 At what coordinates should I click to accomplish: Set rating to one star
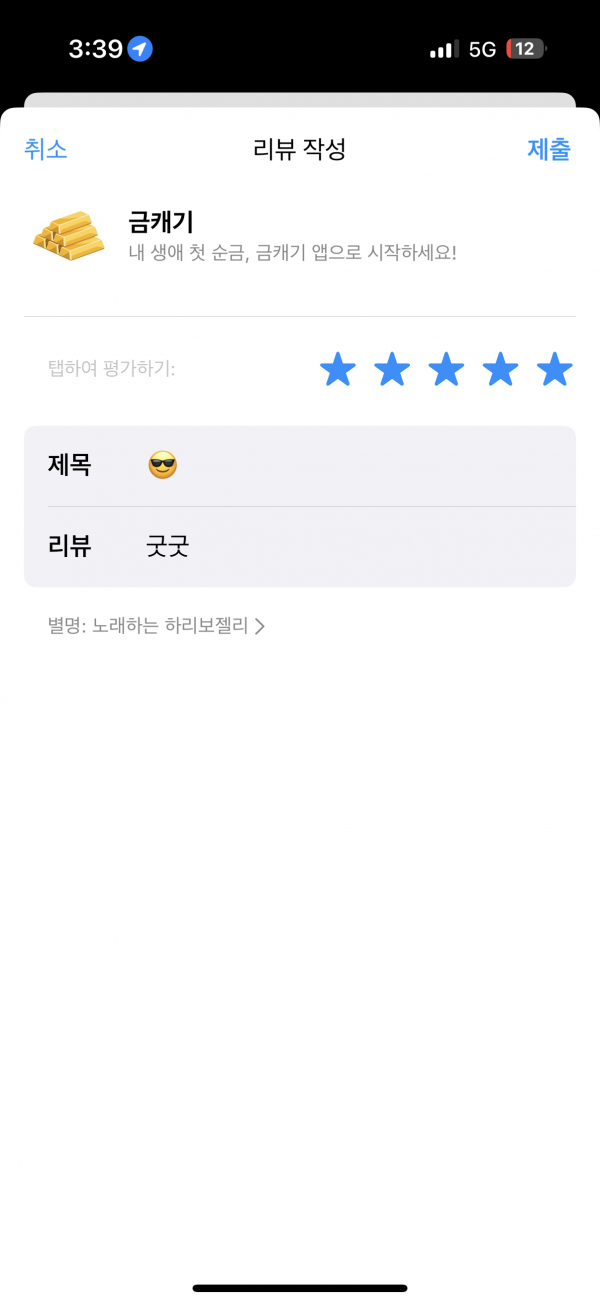[x=338, y=370]
